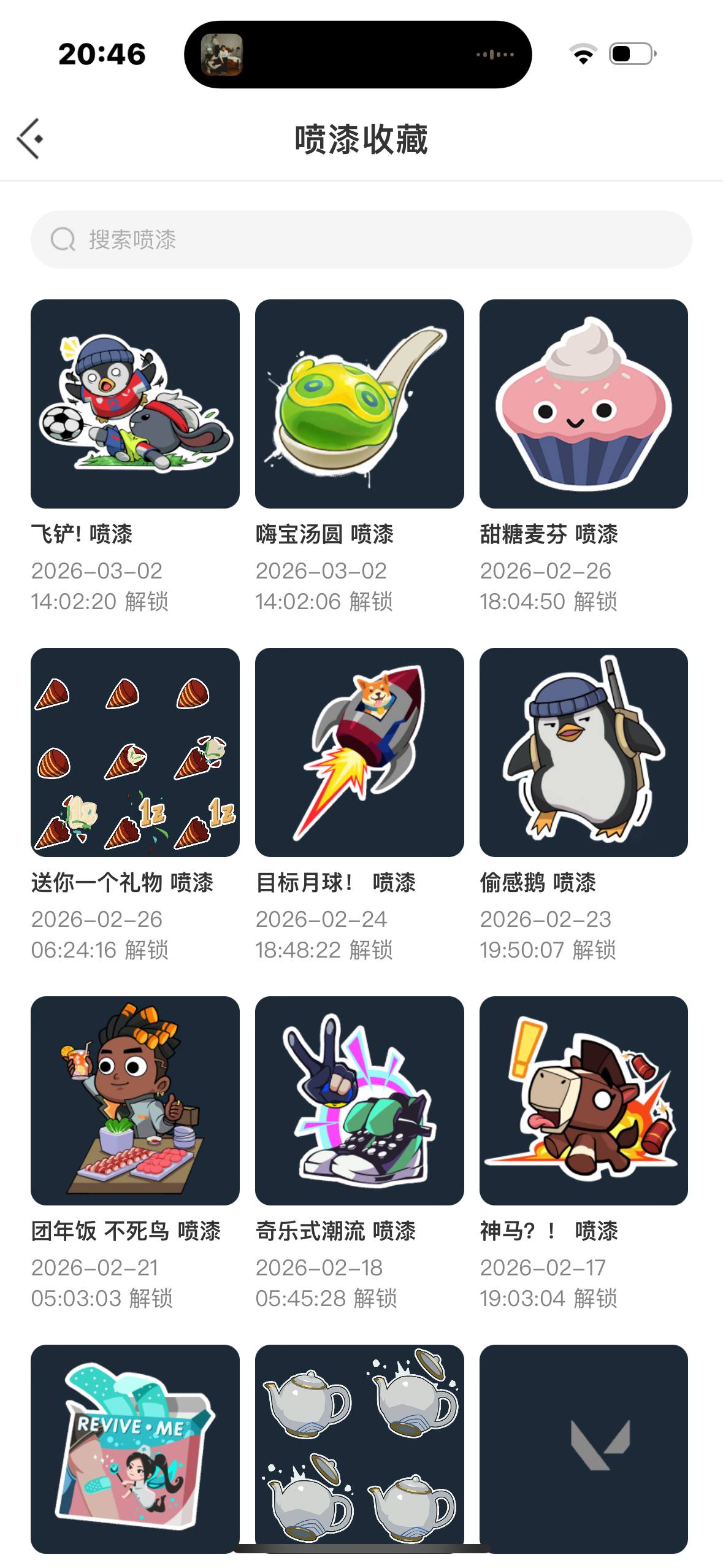This screenshot has height=1568, width=723.
Task: Tap the 偷感鹅 penguin spray
Action: click(x=584, y=751)
